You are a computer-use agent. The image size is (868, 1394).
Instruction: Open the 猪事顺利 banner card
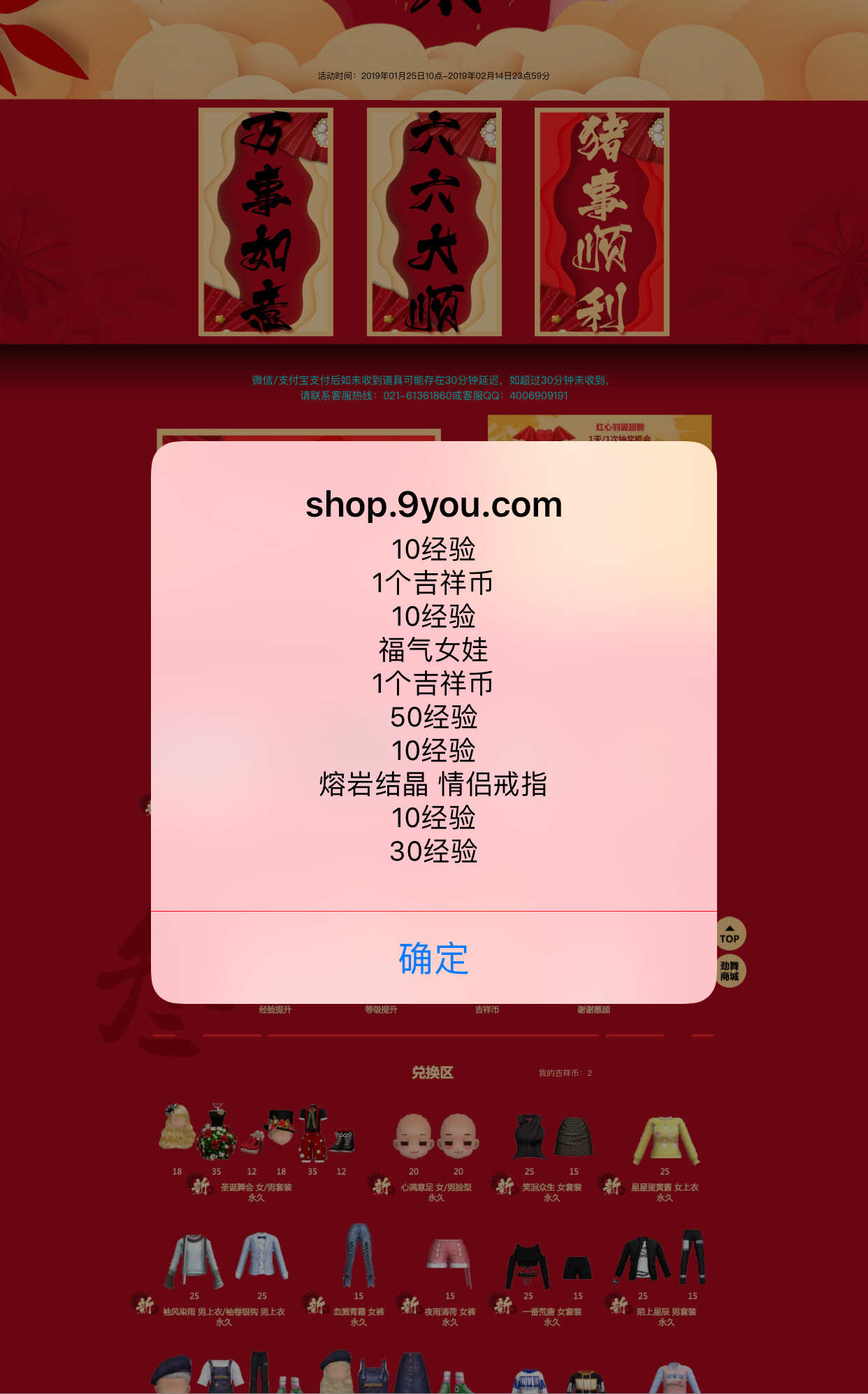pyautogui.click(x=602, y=222)
